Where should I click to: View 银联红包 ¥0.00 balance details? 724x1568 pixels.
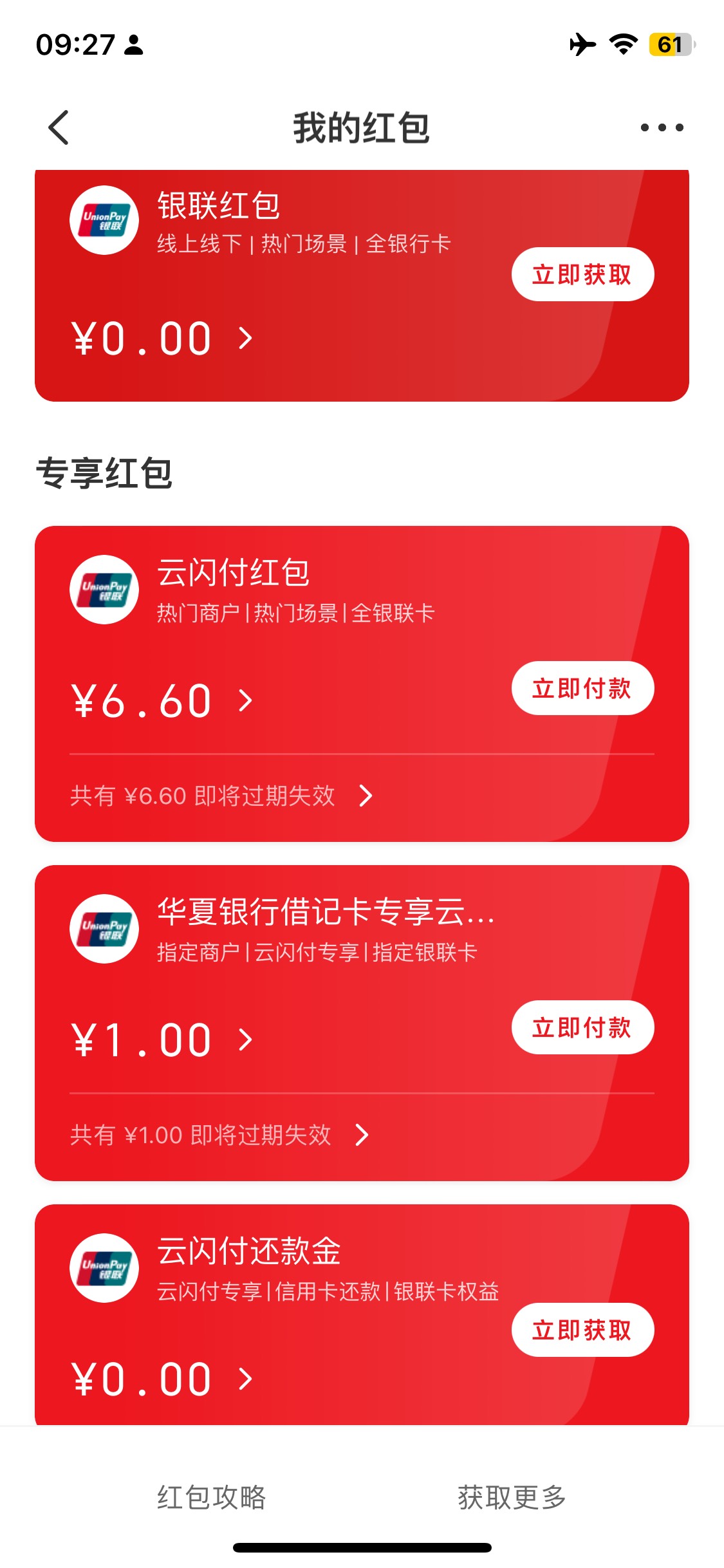(x=162, y=339)
